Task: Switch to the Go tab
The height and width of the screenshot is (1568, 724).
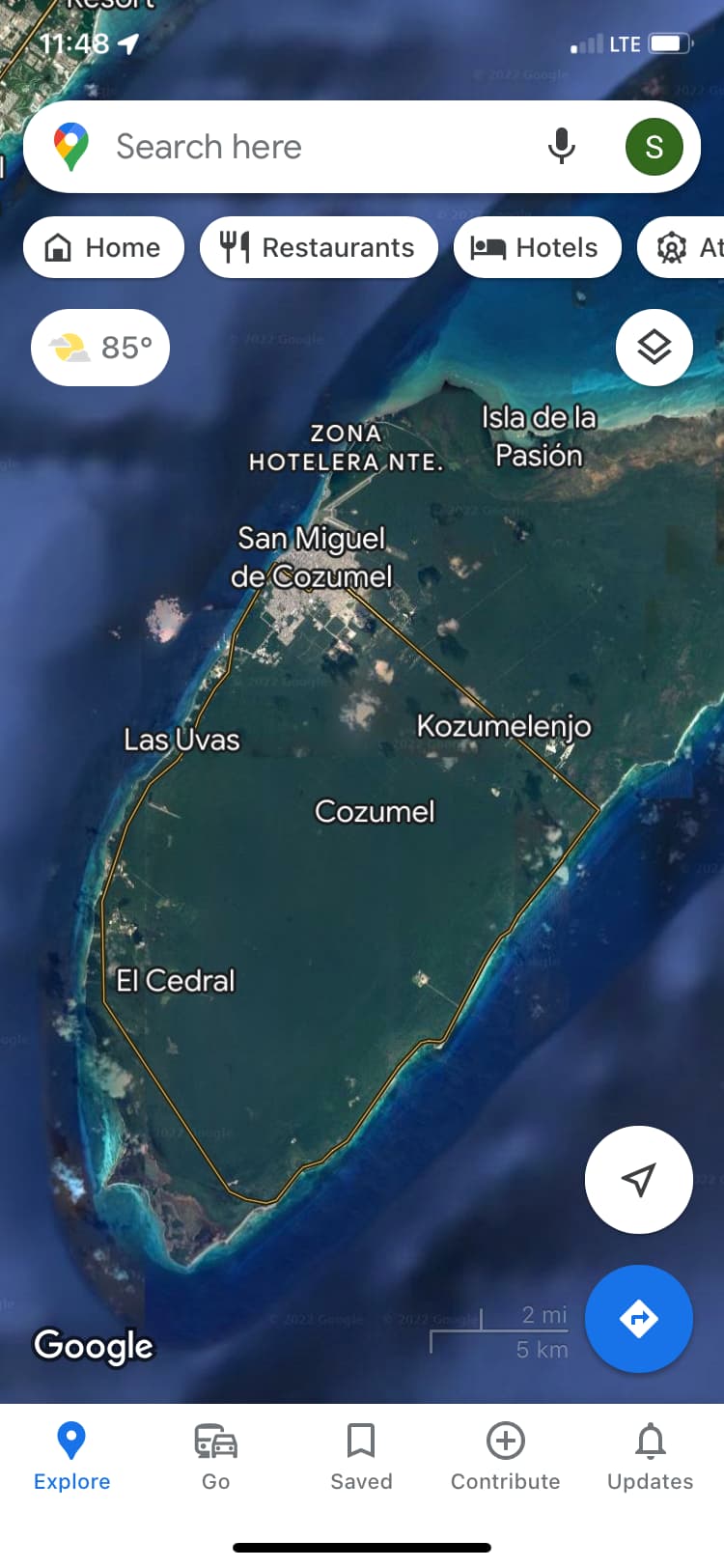Action: [x=216, y=1456]
